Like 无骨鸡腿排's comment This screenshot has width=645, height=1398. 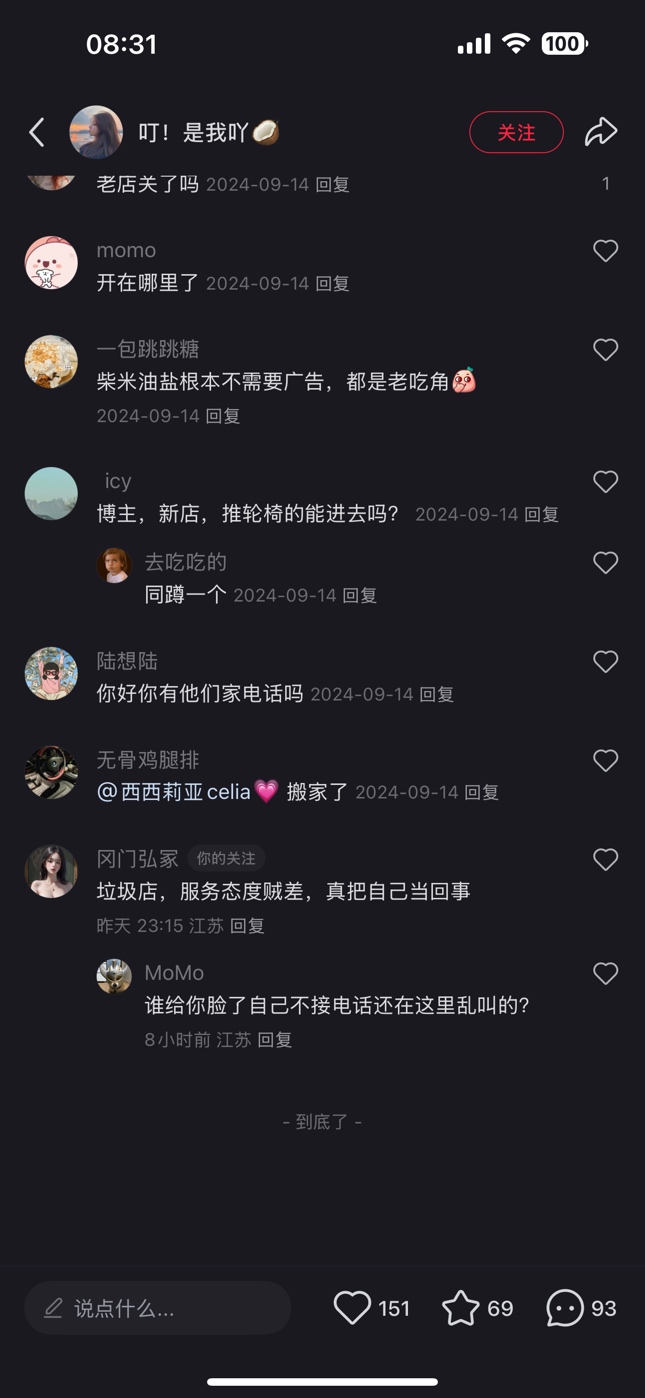tap(605, 761)
